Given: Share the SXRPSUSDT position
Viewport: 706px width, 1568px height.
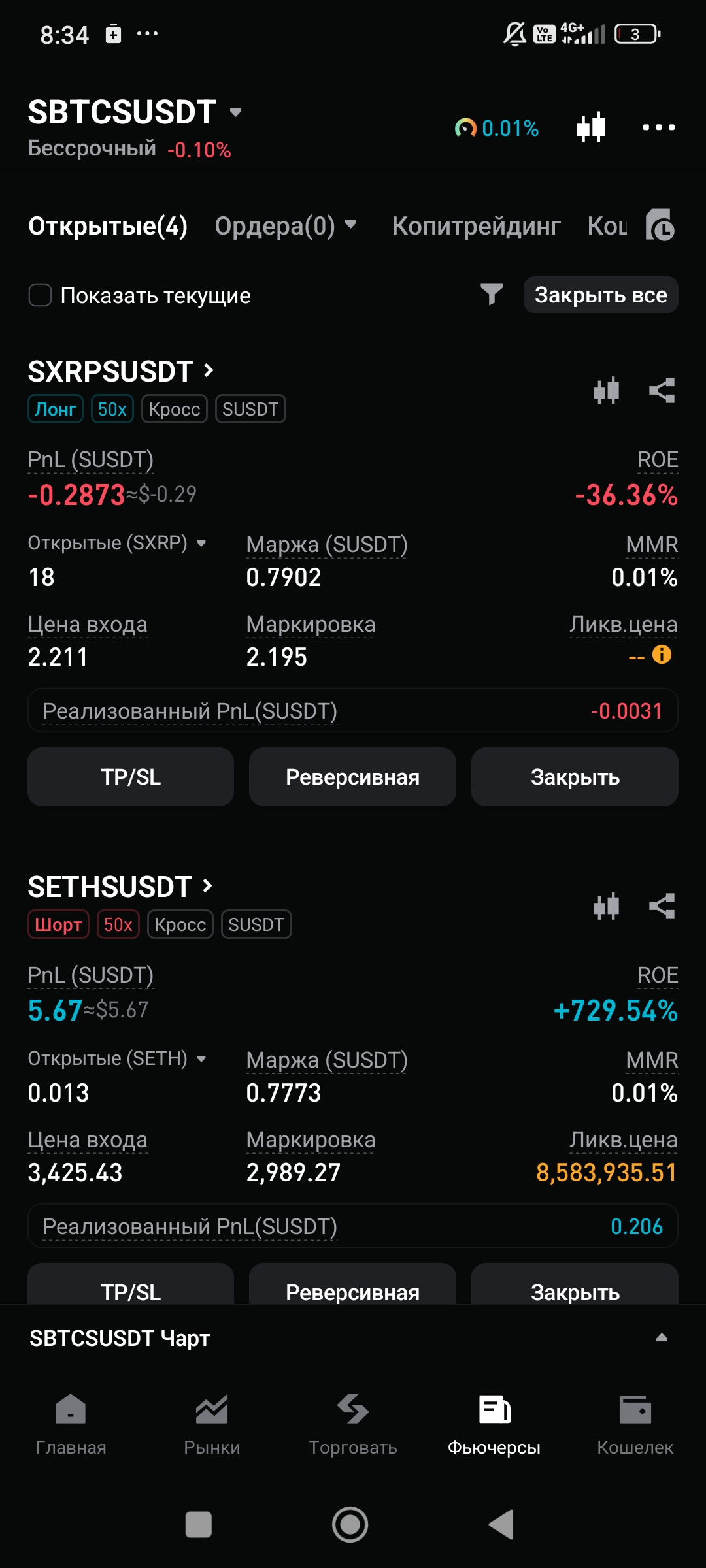Looking at the screenshot, I should 662,391.
